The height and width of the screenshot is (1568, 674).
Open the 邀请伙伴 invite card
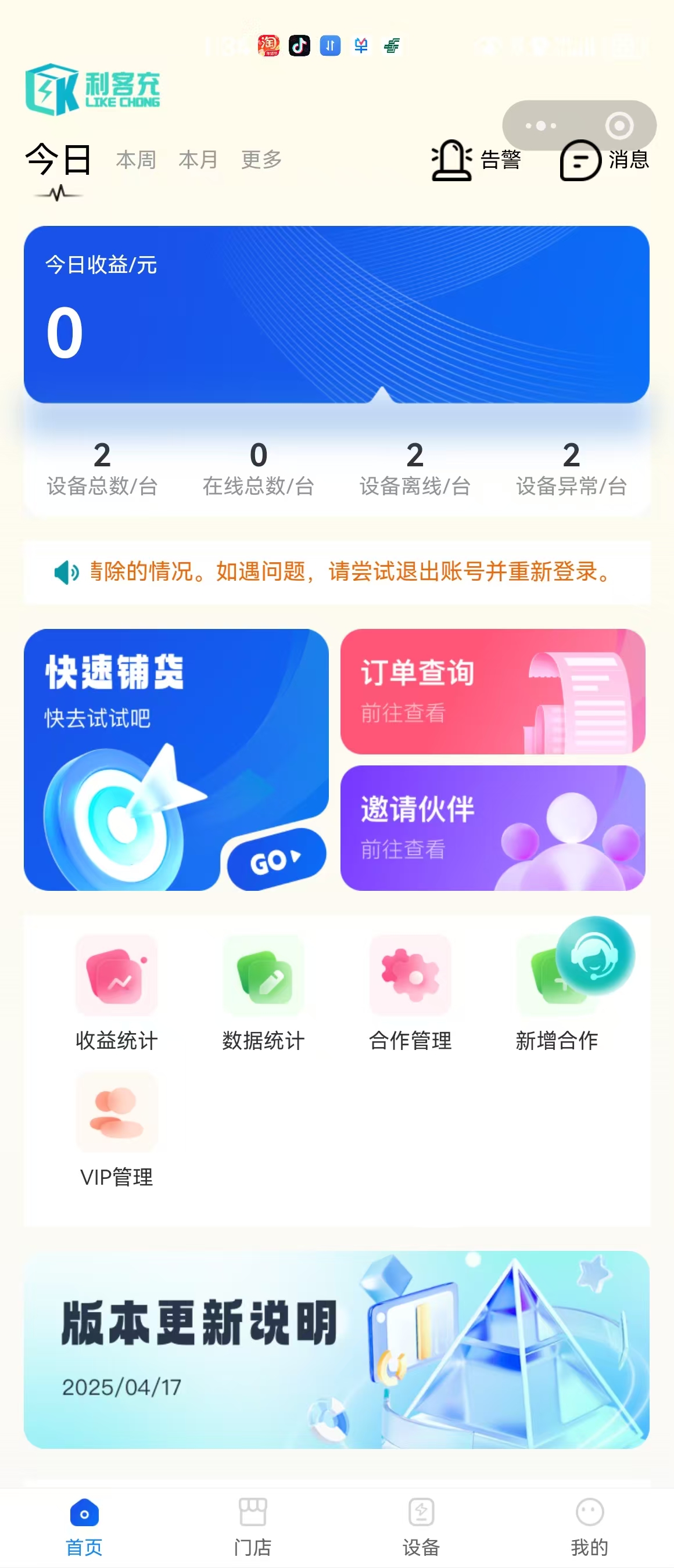pos(493,828)
